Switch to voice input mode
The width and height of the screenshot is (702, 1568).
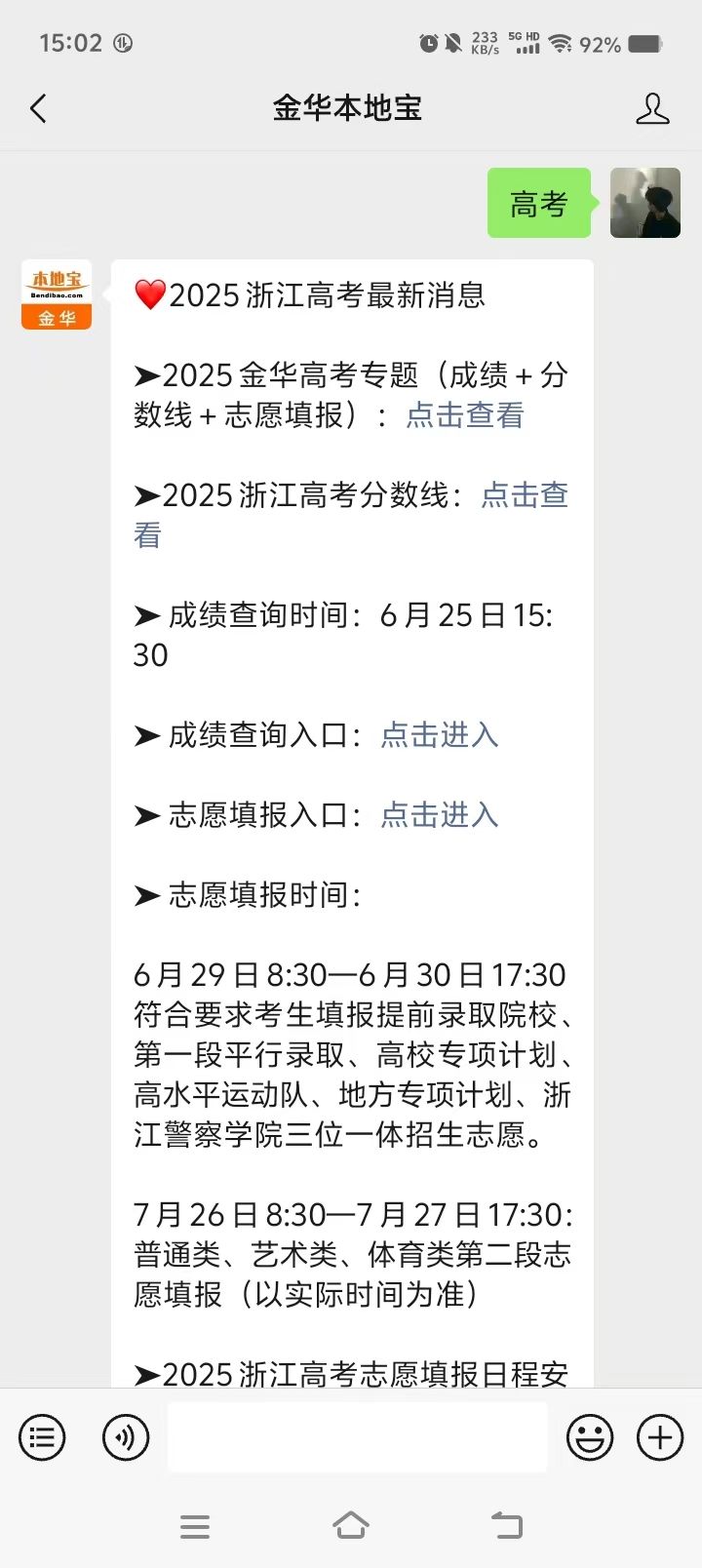coord(126,1437)
